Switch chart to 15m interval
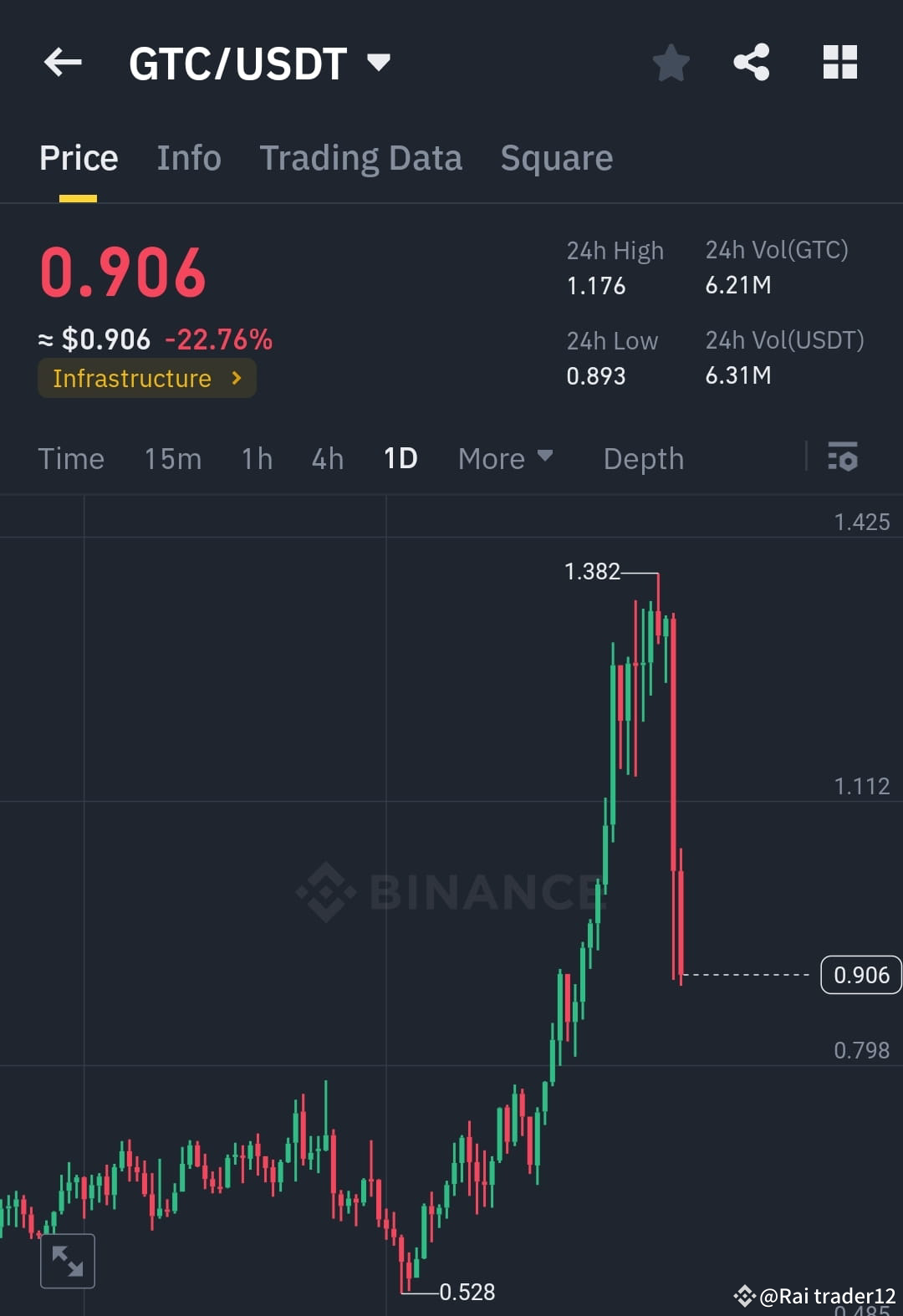Image resolution: width=903 pixels, height=1316 pixels. click(x=172, y=458)
